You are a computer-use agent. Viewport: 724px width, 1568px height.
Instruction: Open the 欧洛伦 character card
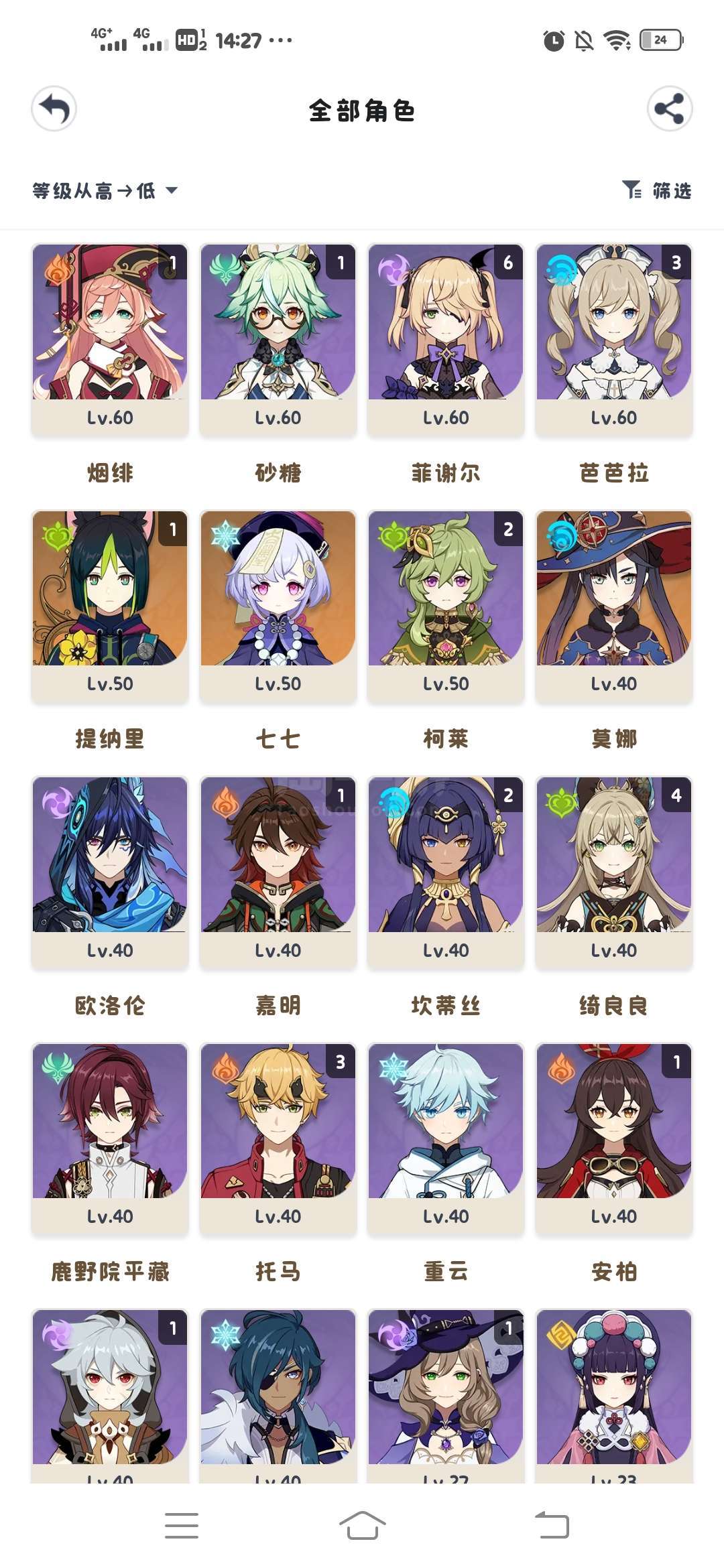click(x=110, y=873)
